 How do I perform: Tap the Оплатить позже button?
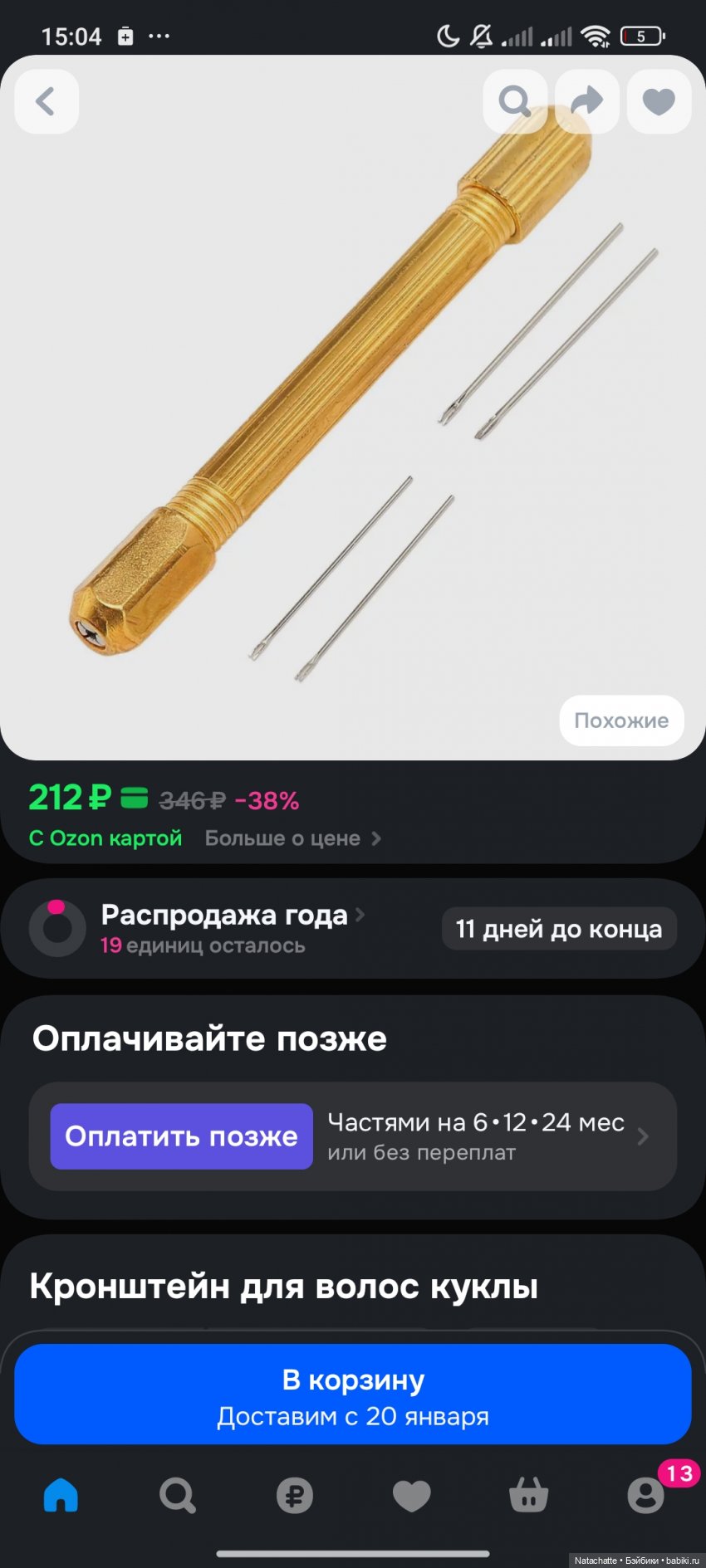pos(181,1136)
